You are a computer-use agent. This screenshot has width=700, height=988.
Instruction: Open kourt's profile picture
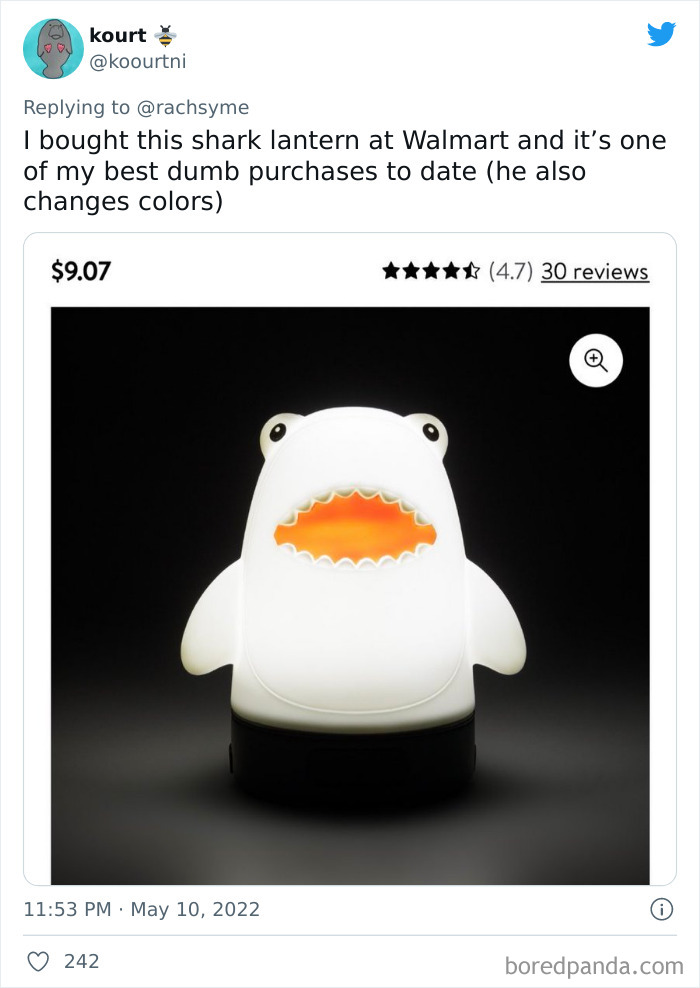pos(53,48)
